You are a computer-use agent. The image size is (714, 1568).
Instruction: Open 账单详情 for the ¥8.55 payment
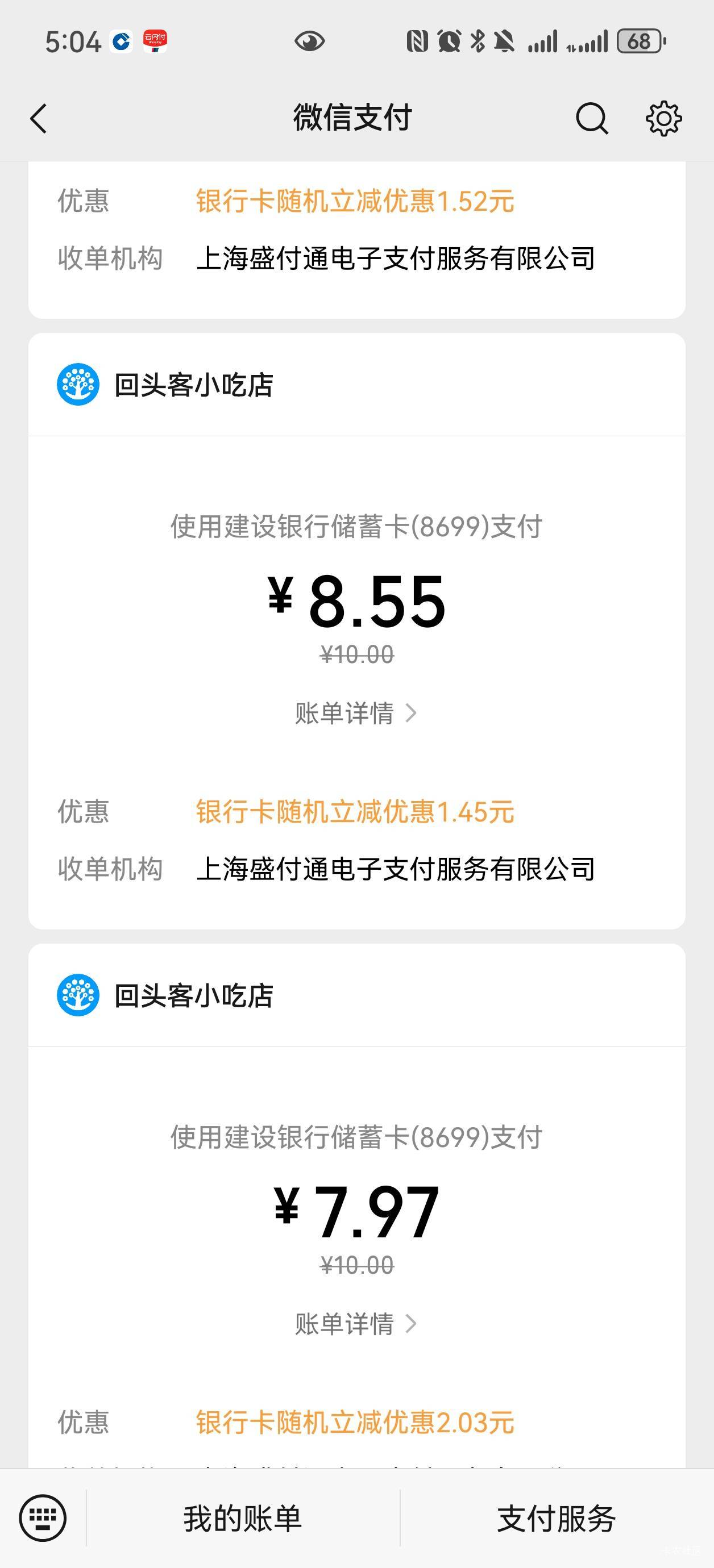(x=356, y=713)
